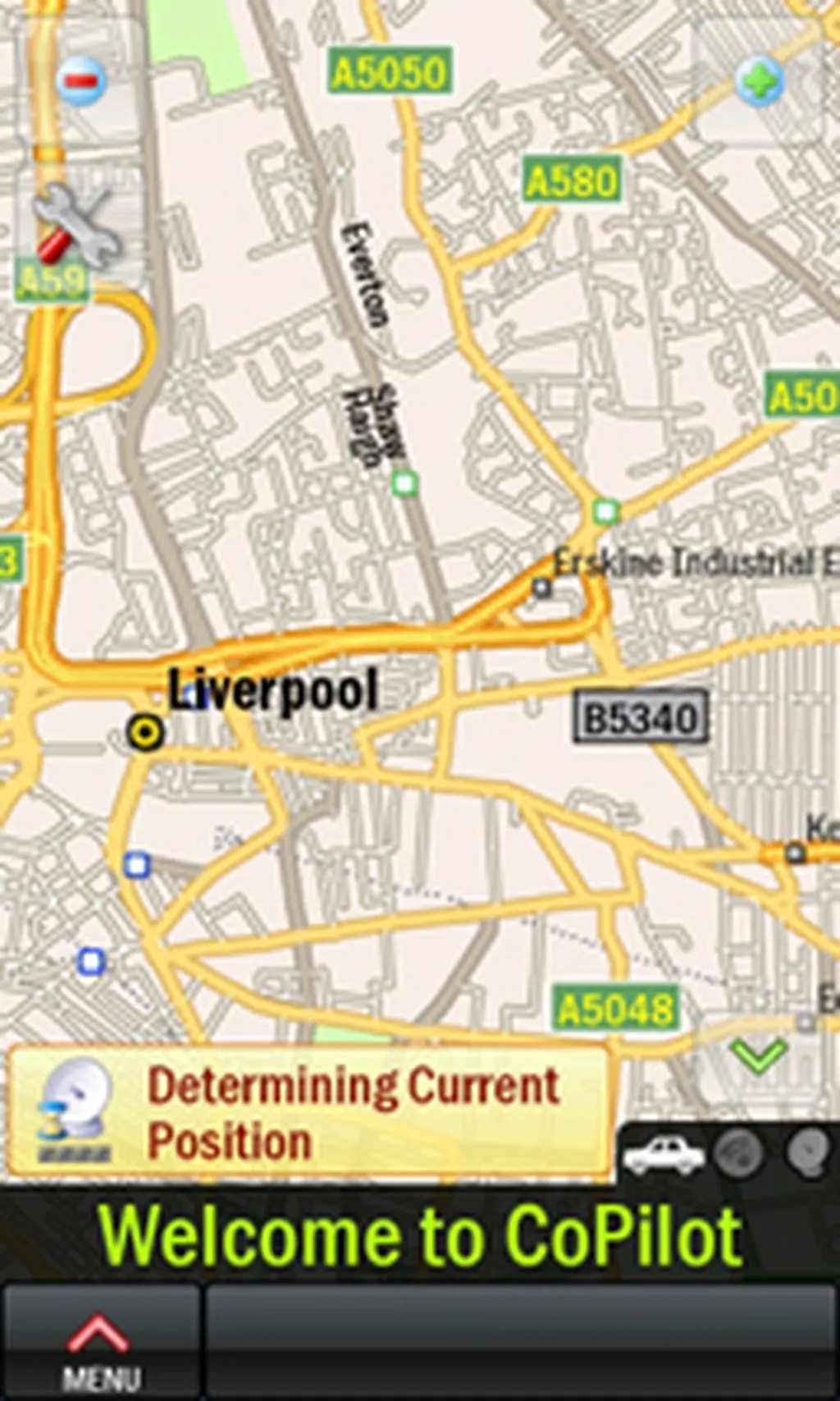Image resolution: width=840 pixels, height=1401 pixels.
Task: Tap the car mode icon
Action: [663, 1155]
